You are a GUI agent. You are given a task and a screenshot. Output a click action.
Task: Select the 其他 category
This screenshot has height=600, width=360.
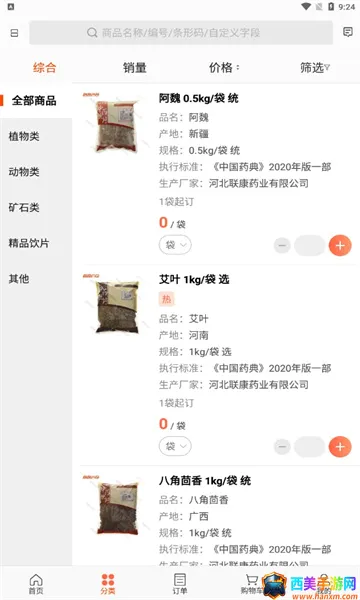[x=19, y=279]
